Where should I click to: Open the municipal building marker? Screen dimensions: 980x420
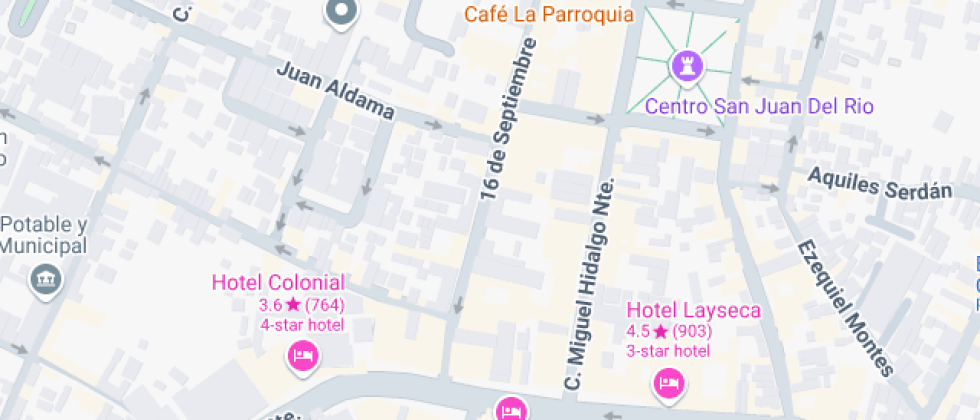(46, 280)
